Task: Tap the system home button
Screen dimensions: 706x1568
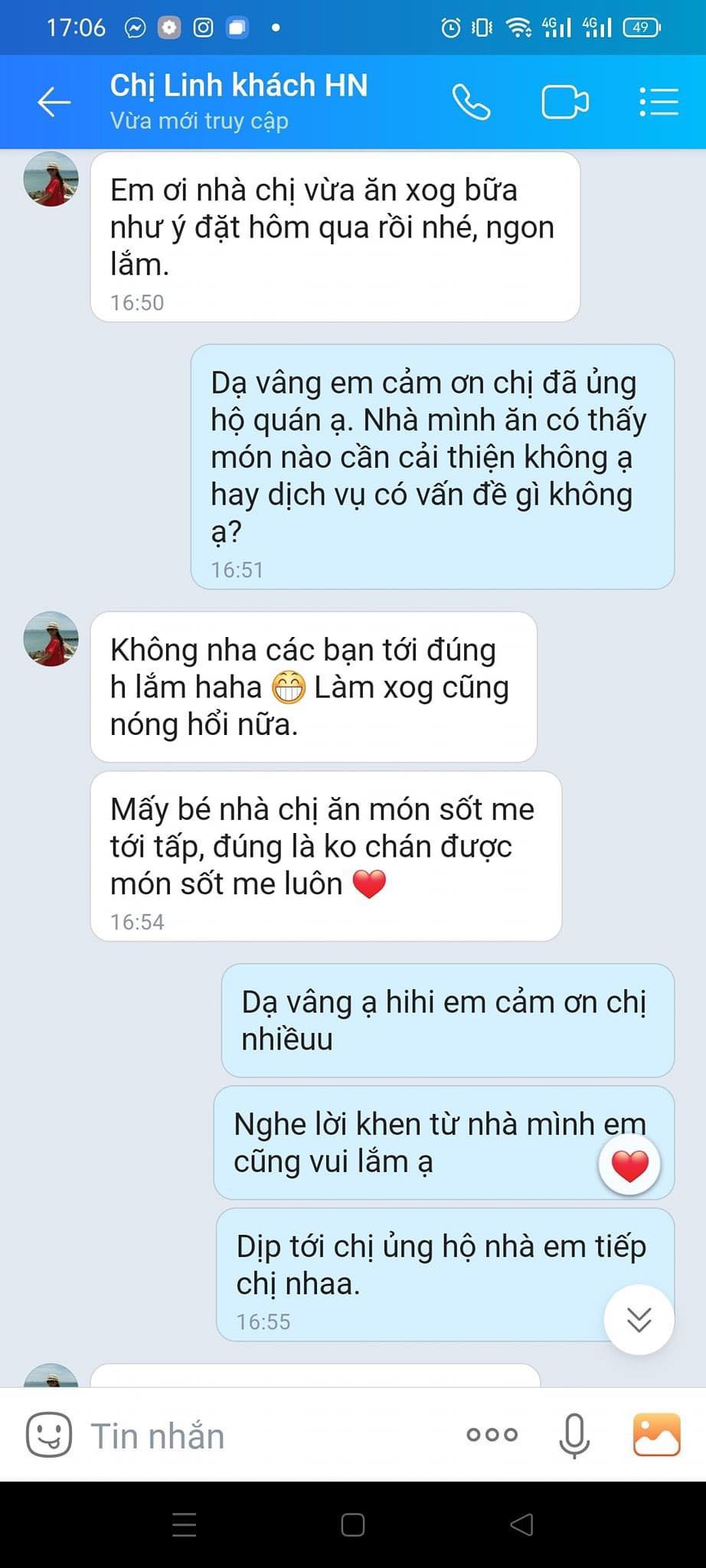Action: point(352,1525)
